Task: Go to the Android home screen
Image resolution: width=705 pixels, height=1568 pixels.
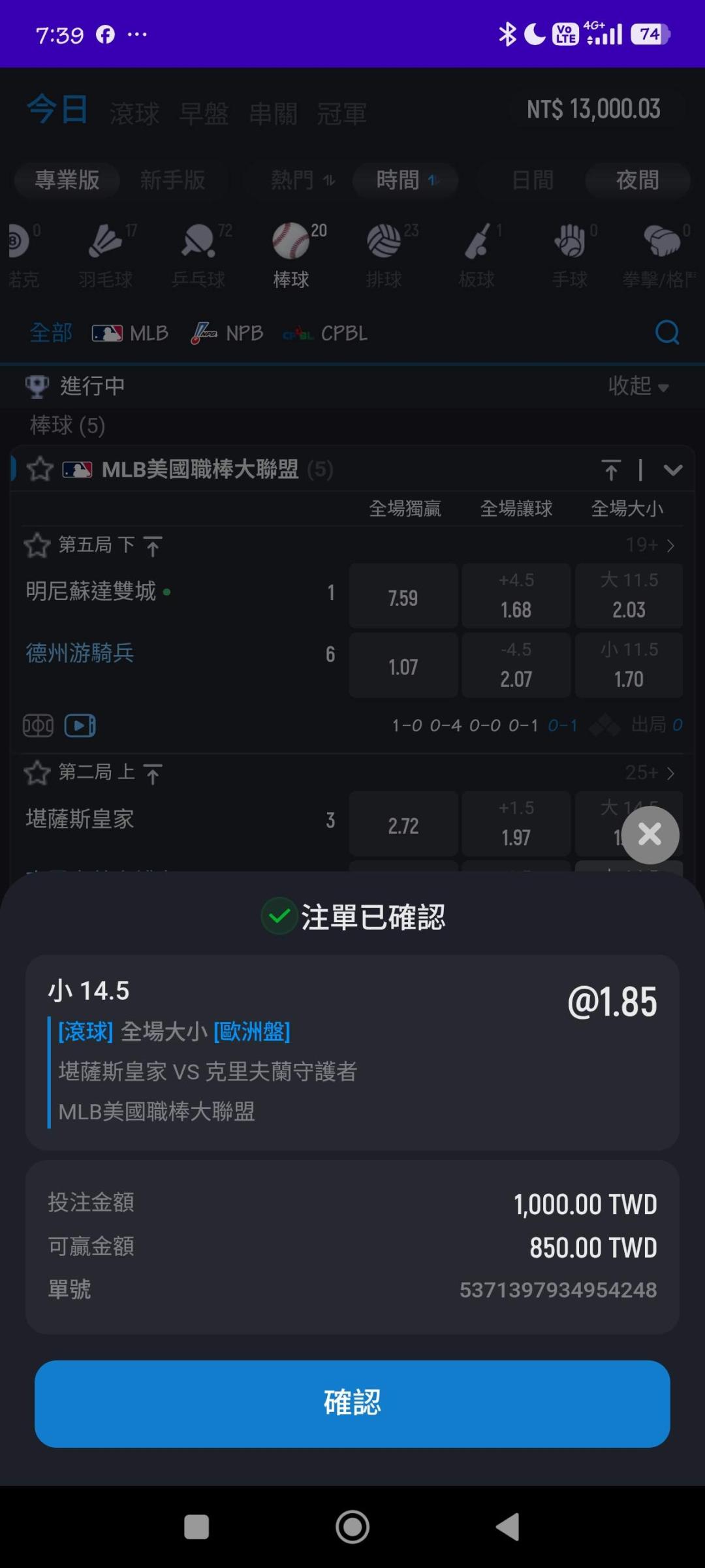Action: coord(352,1527)
